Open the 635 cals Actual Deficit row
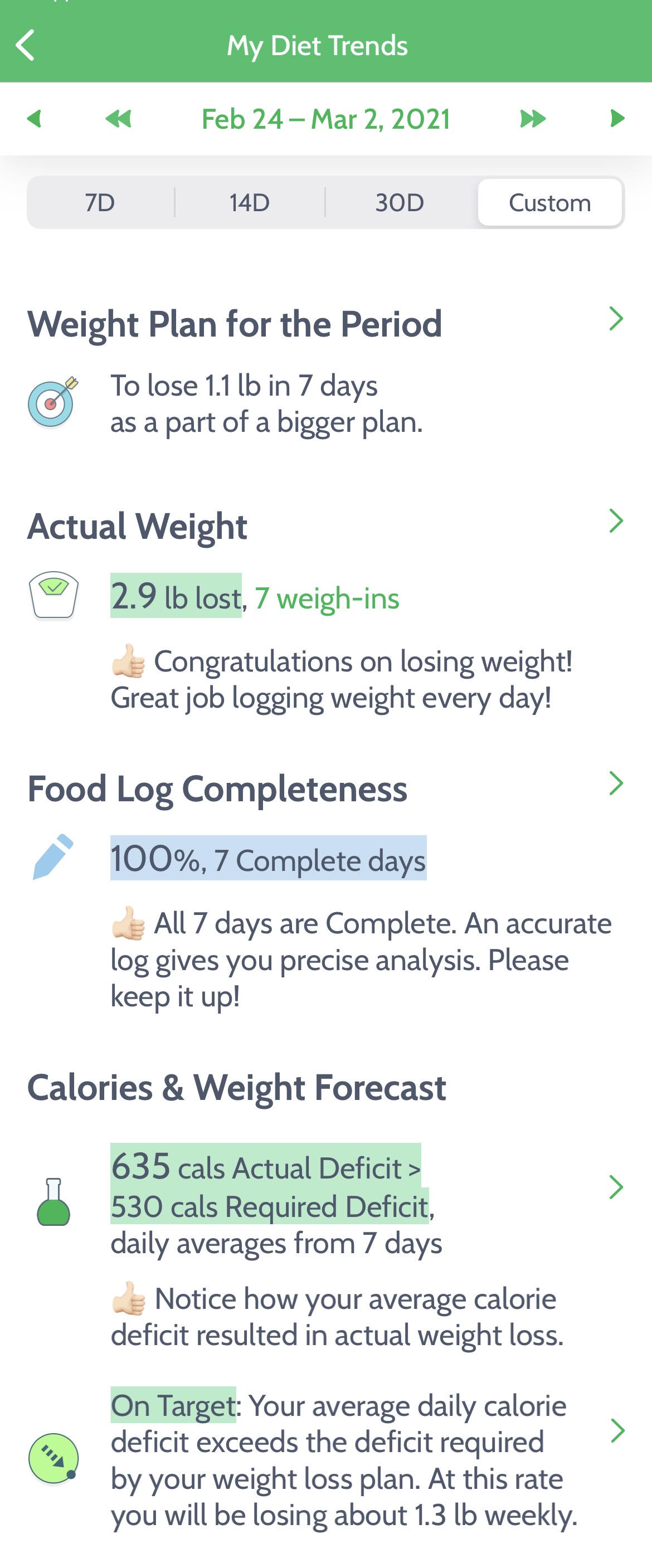Viewport: 652px width, 1568px height. click(x=615, y=1187)
